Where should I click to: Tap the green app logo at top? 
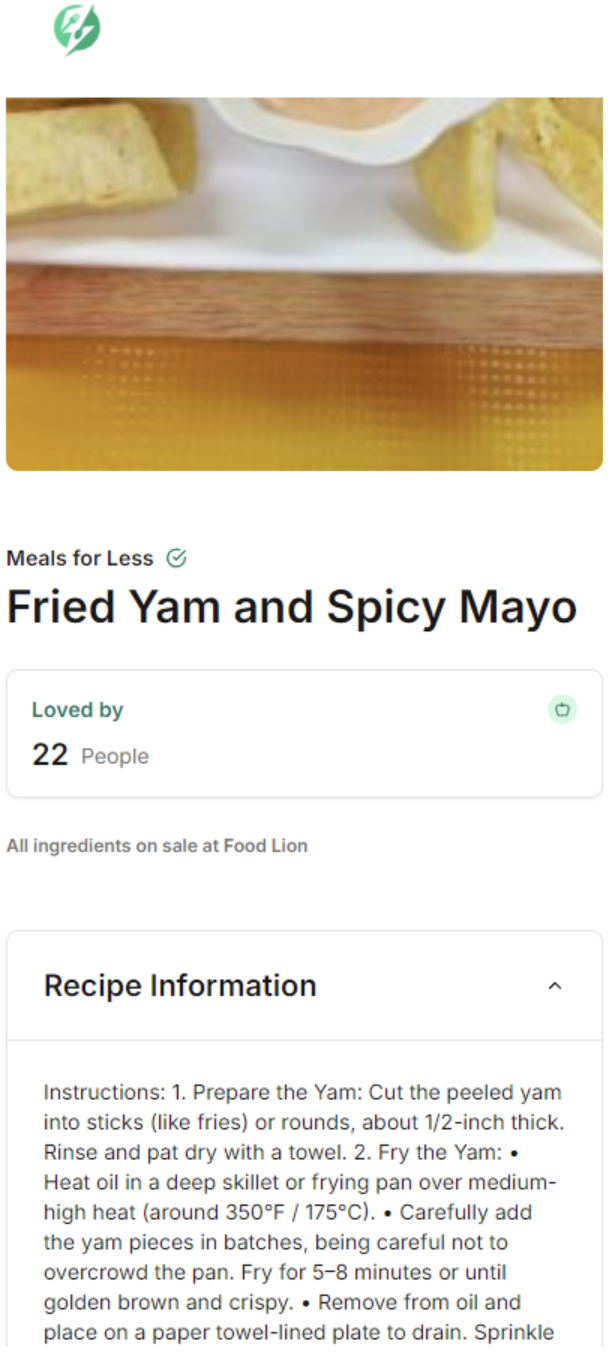[77, 29]
